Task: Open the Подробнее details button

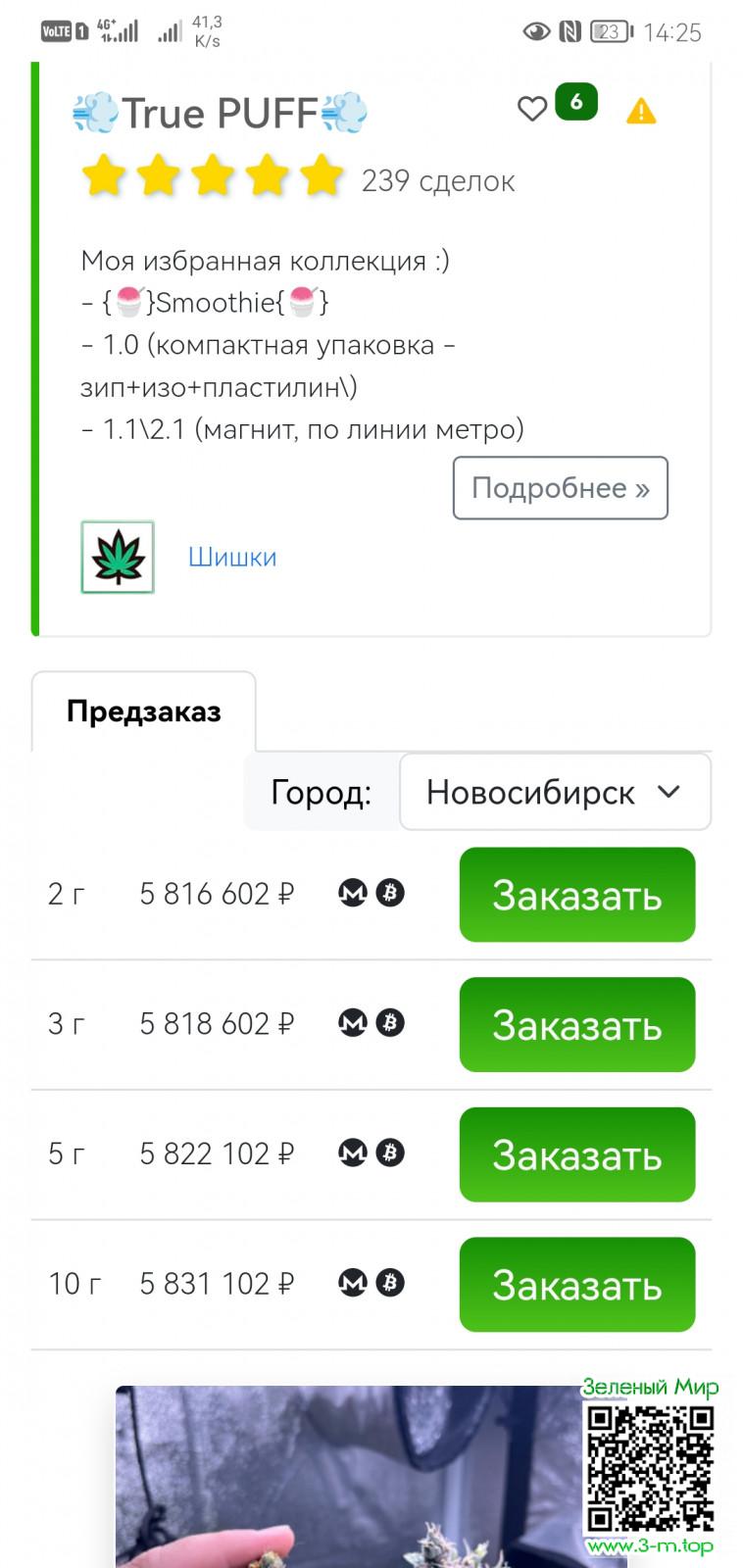Action: 560,488
